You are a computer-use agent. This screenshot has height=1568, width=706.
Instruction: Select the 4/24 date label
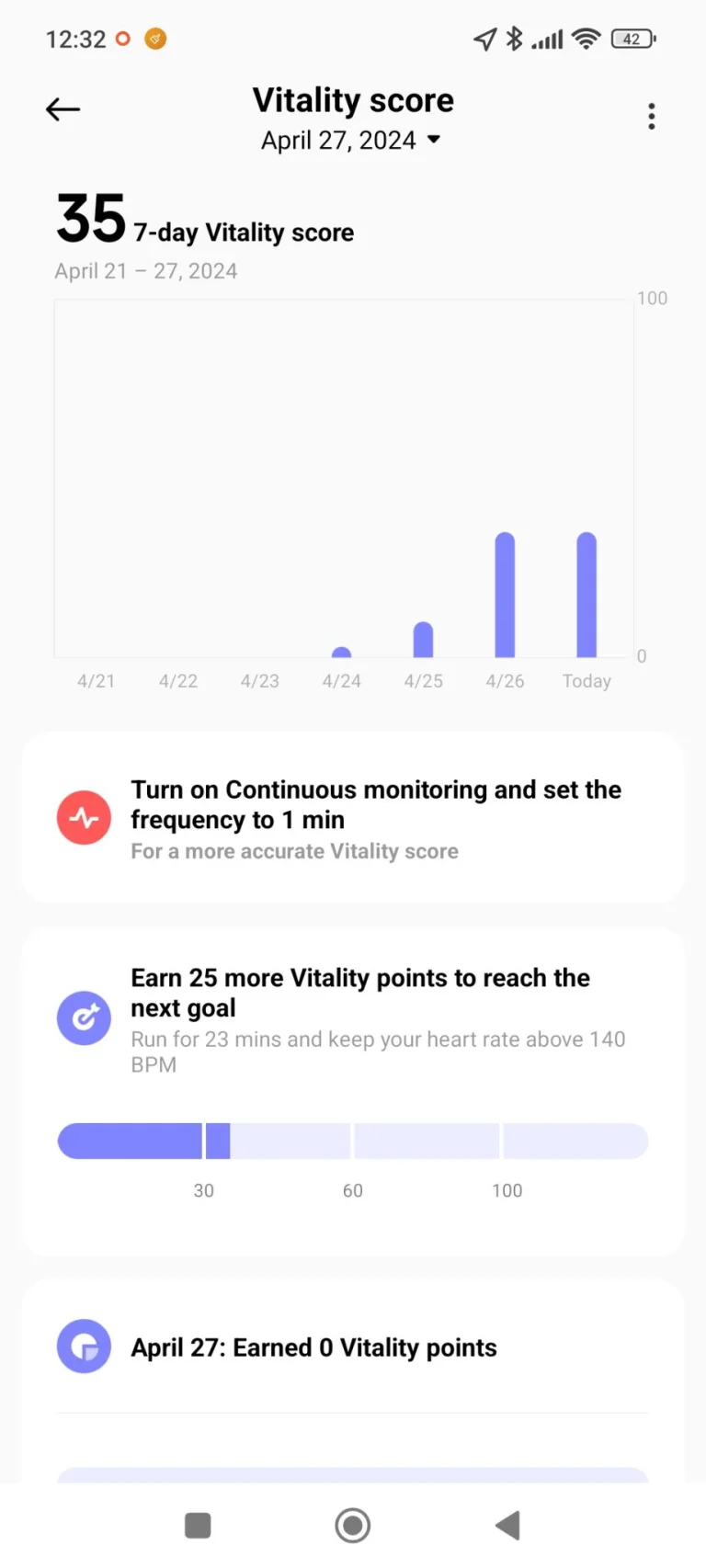(341, 681)
